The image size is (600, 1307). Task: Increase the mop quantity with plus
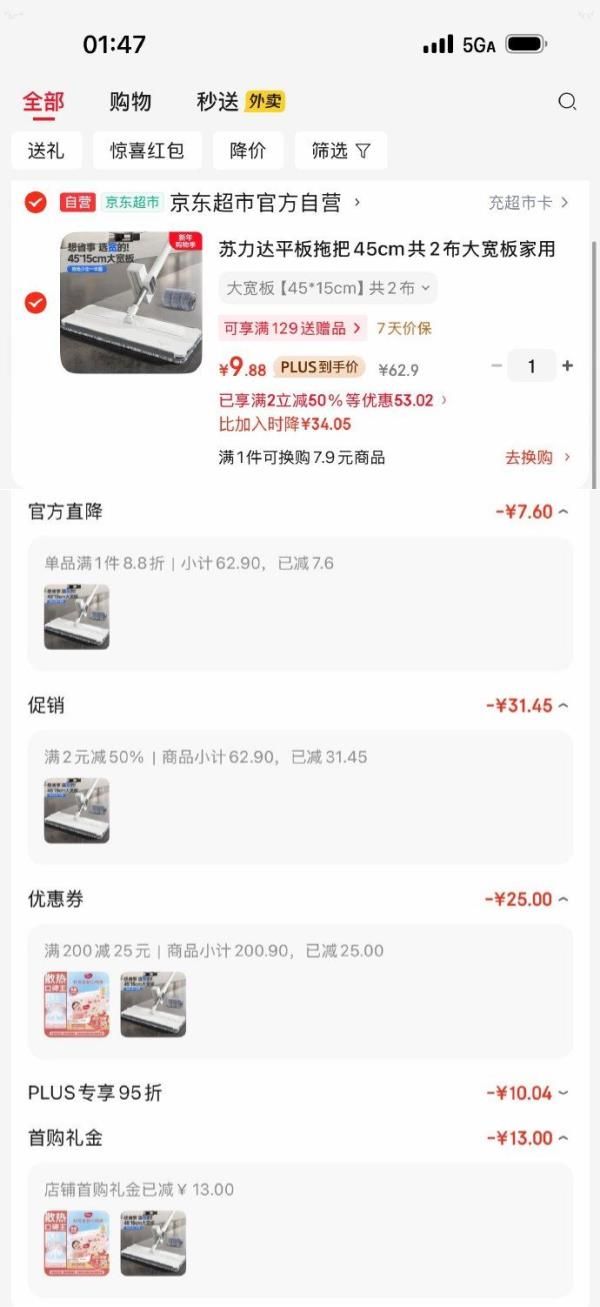tap(568, 366)
